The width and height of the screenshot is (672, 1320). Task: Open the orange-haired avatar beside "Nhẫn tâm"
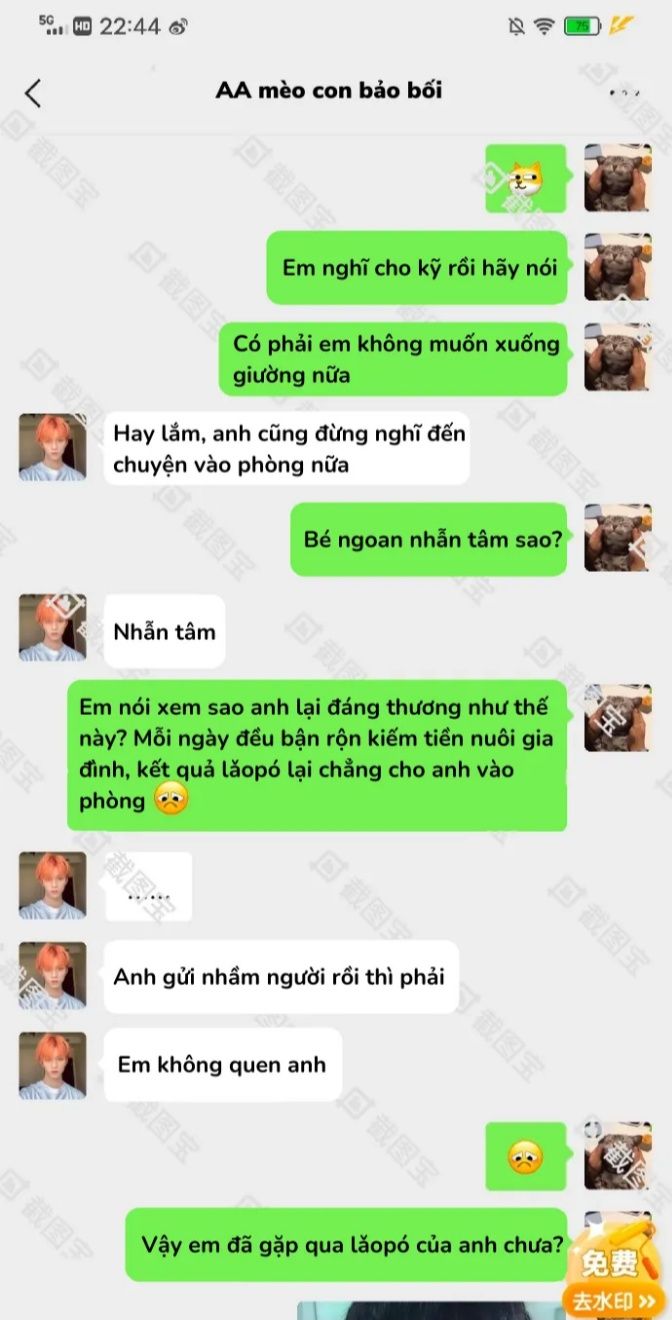(52, 628)
